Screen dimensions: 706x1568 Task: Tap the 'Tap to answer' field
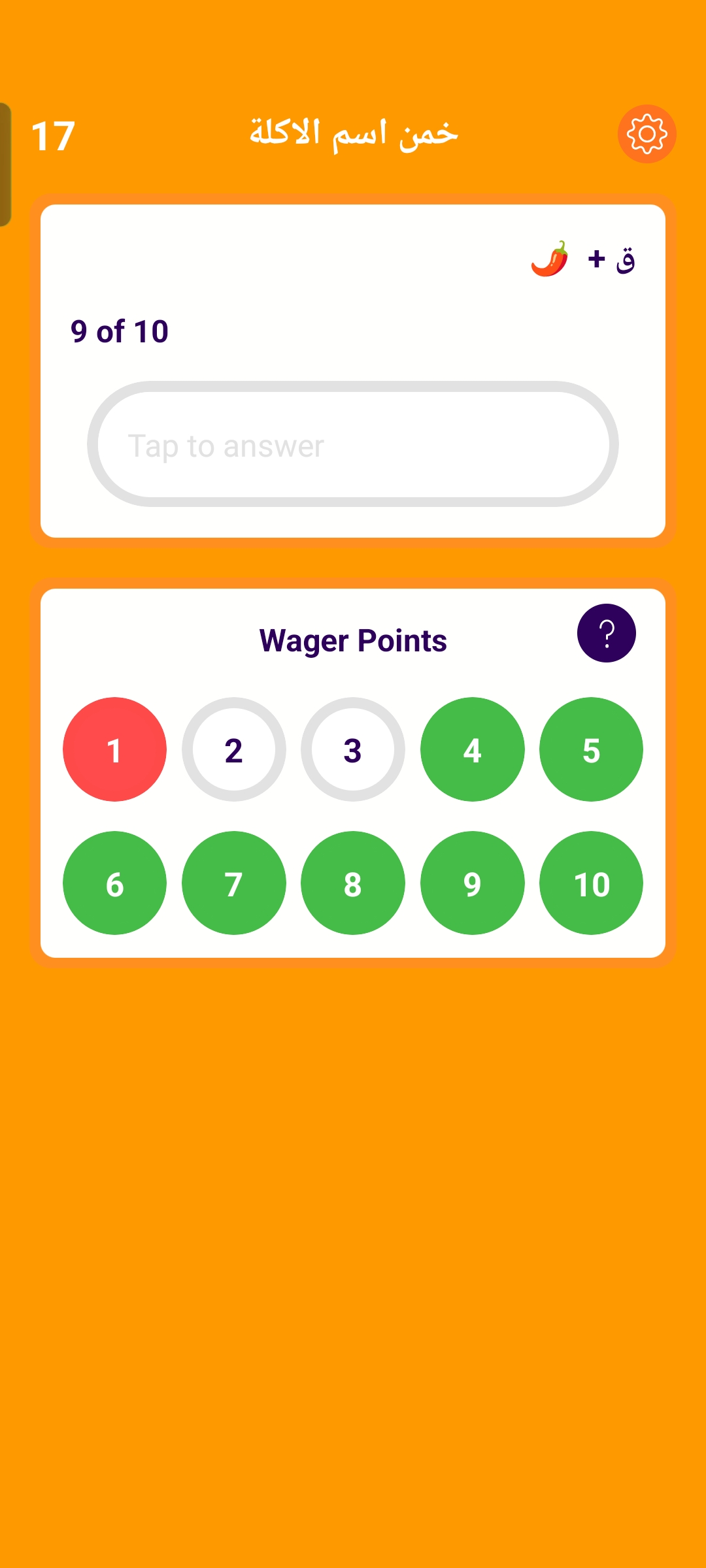(353, 444)
